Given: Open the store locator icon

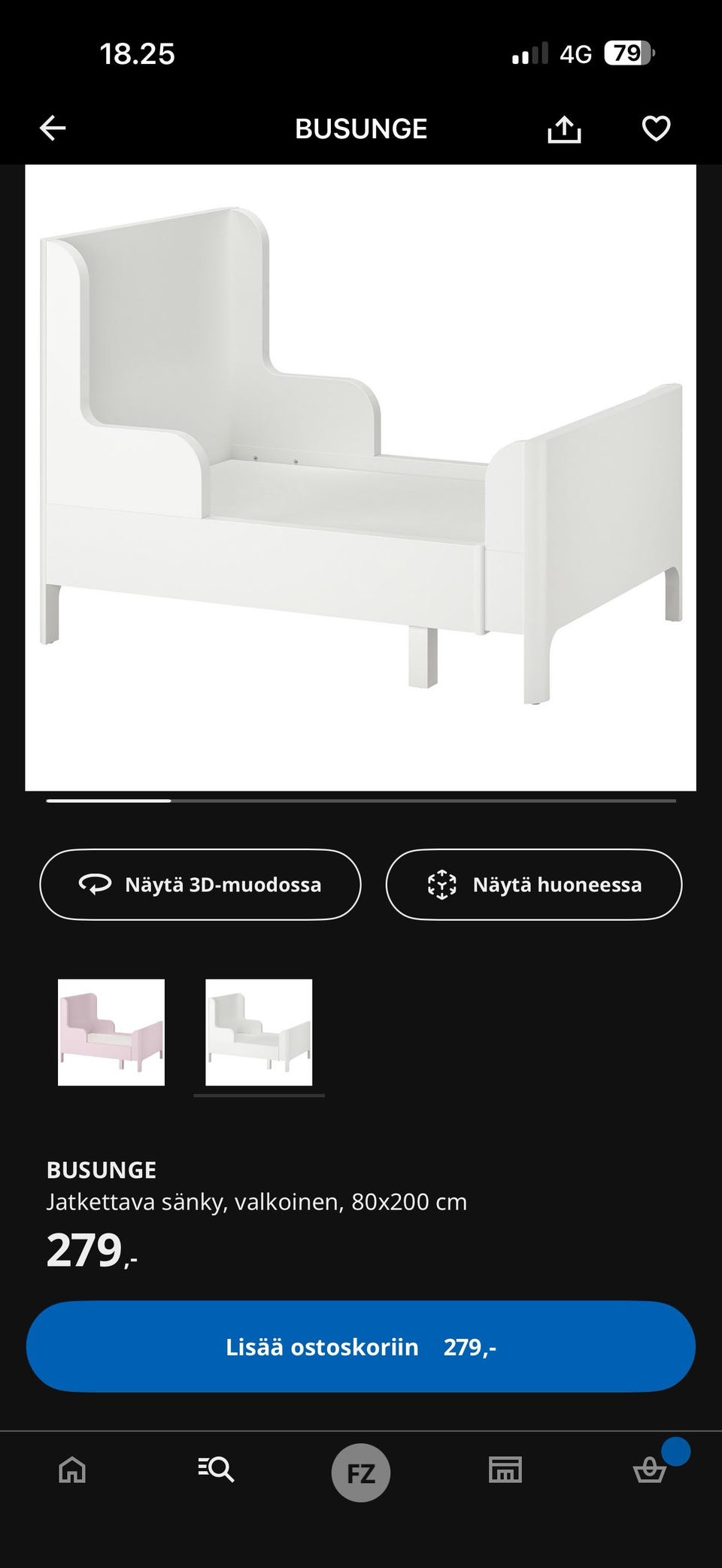Looking at the screenshot, I should 505,1473.
